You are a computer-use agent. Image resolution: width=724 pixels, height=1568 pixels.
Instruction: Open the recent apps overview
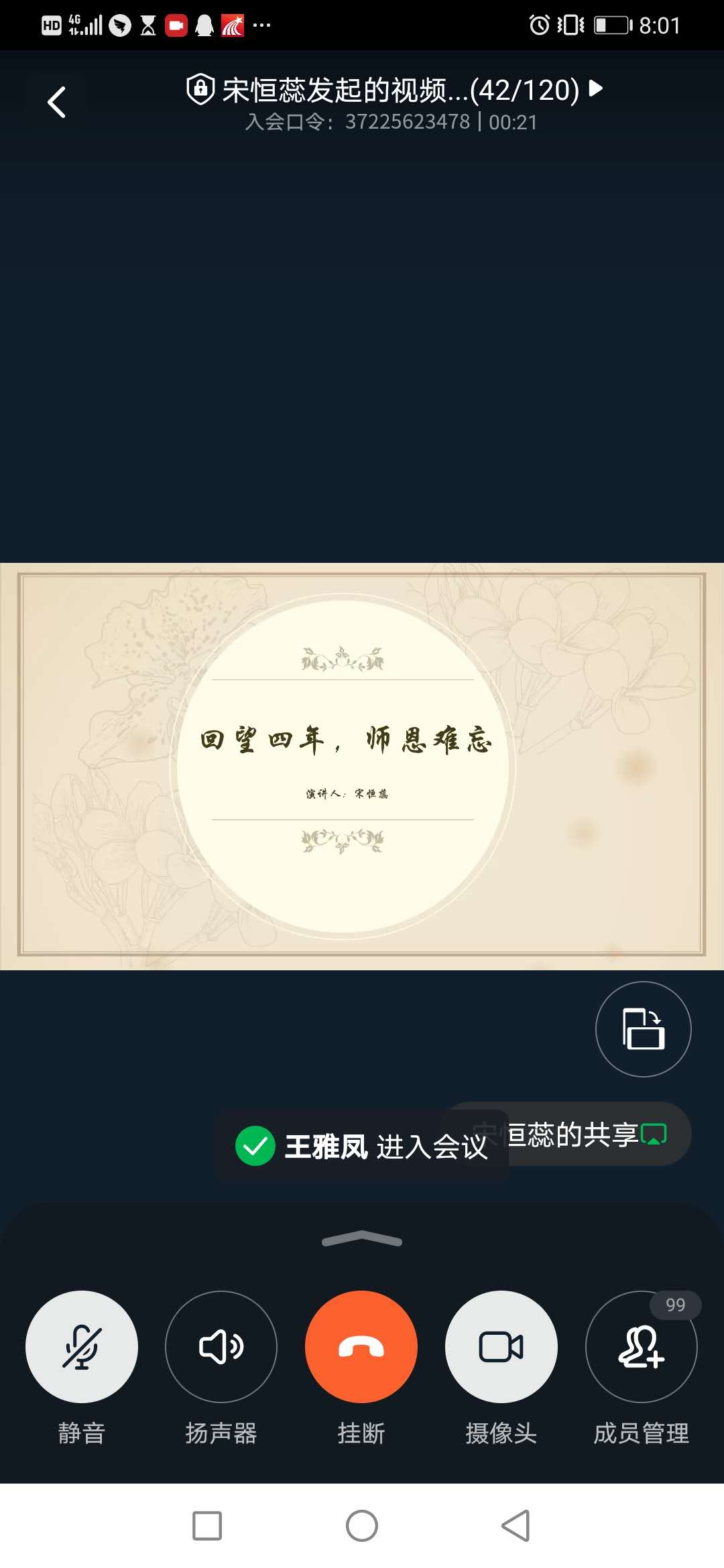click(207, 1526)
